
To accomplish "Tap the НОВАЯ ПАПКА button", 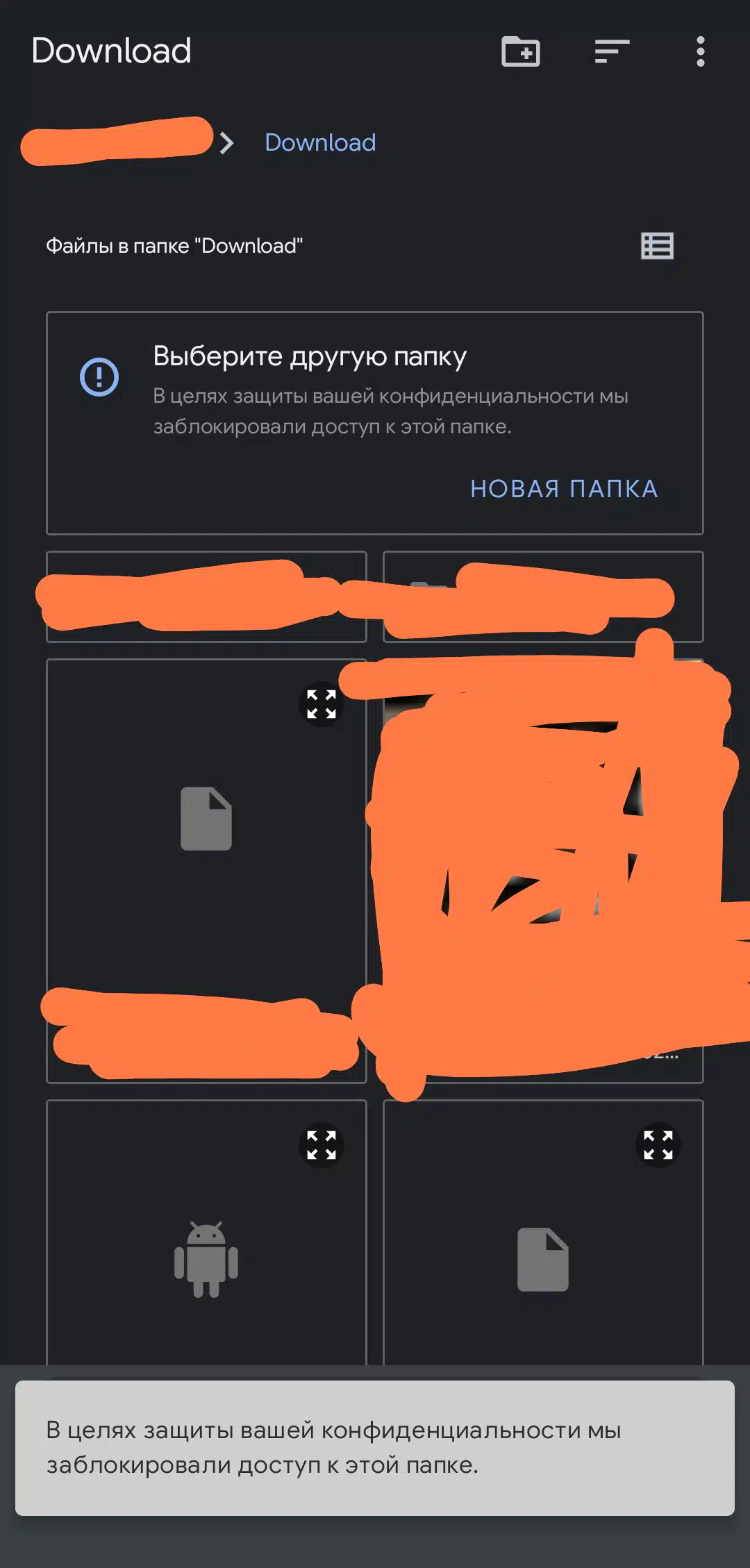I will click(564, 489).
